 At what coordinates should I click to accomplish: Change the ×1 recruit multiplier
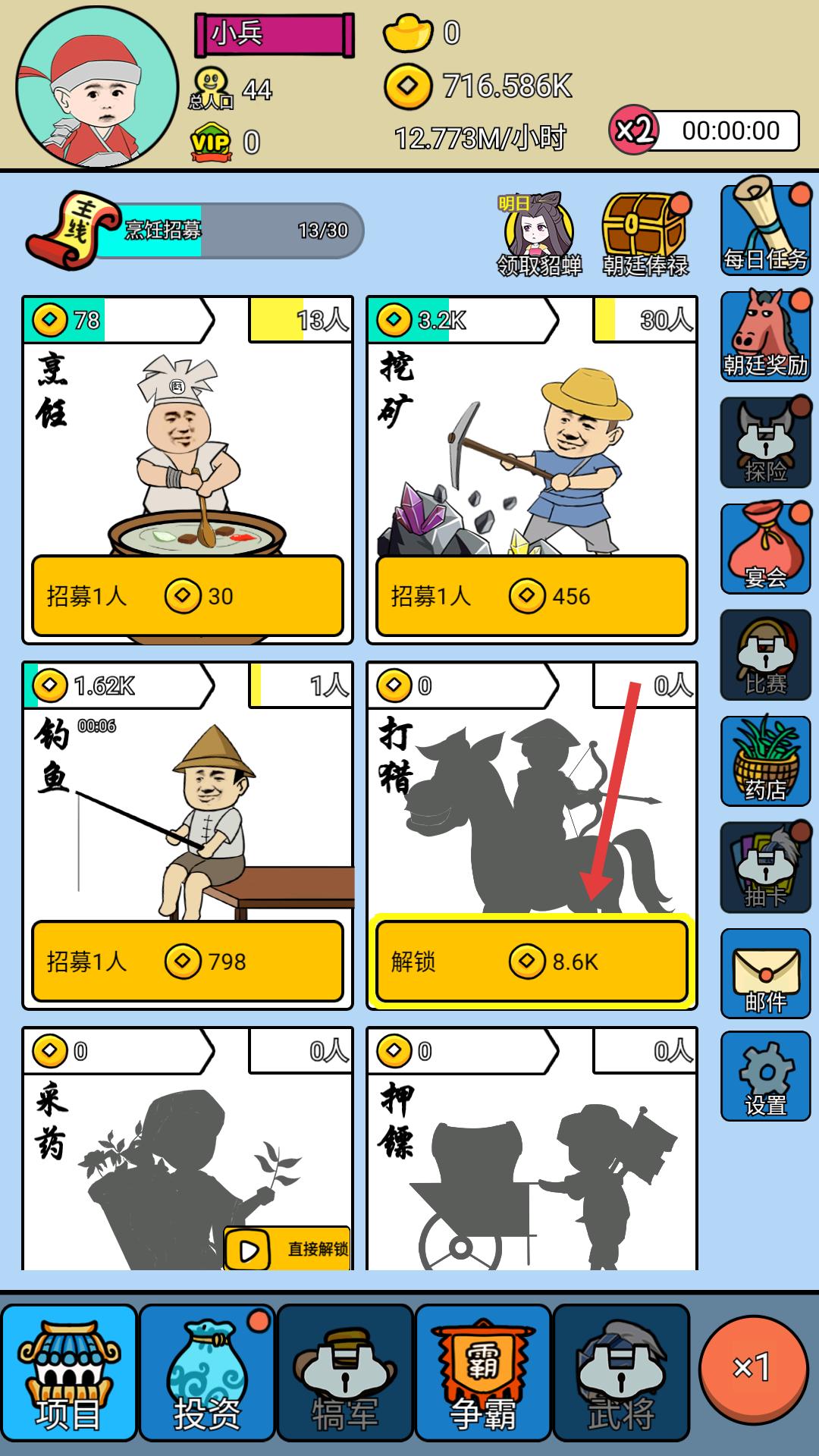pyautogui.click(x=753, y=1367)
